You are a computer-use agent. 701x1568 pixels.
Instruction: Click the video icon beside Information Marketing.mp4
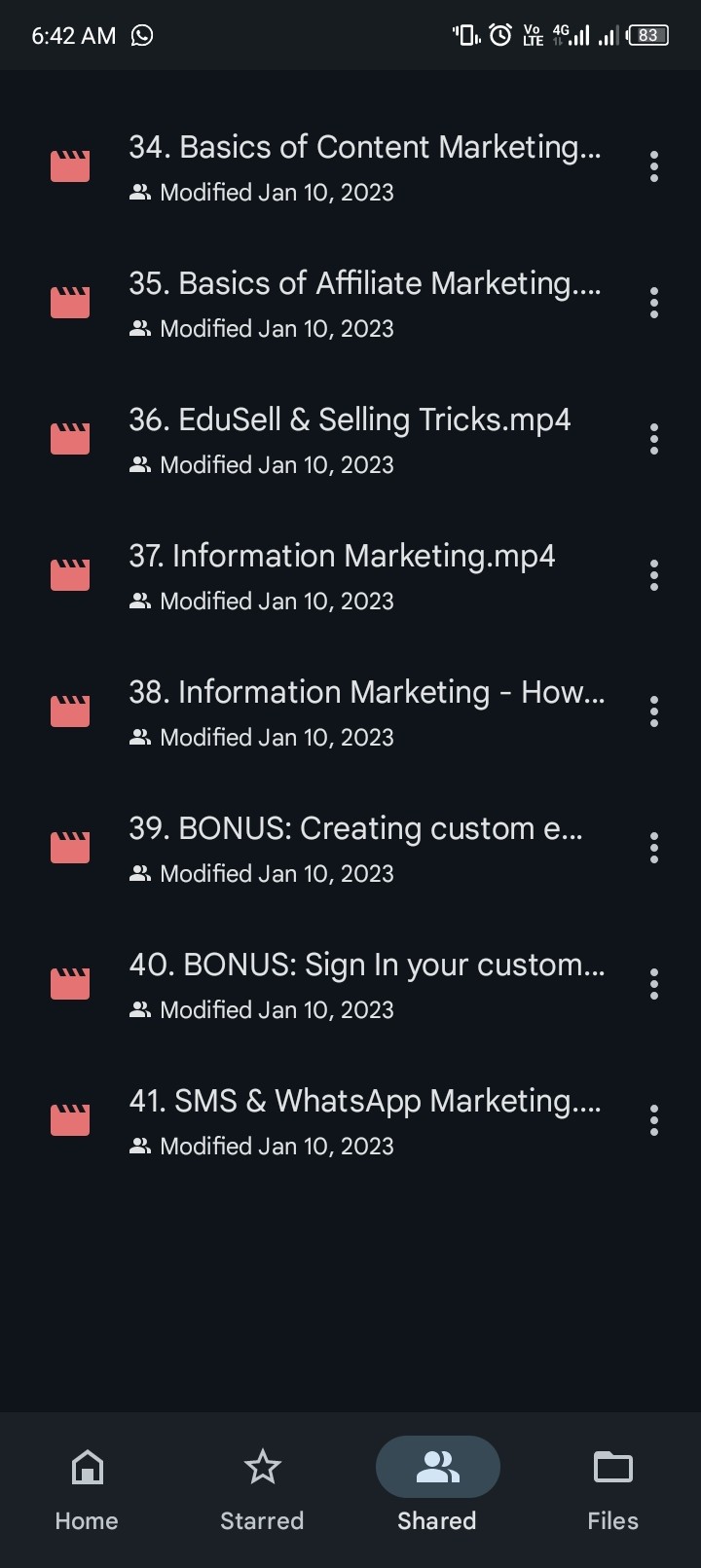69,574
